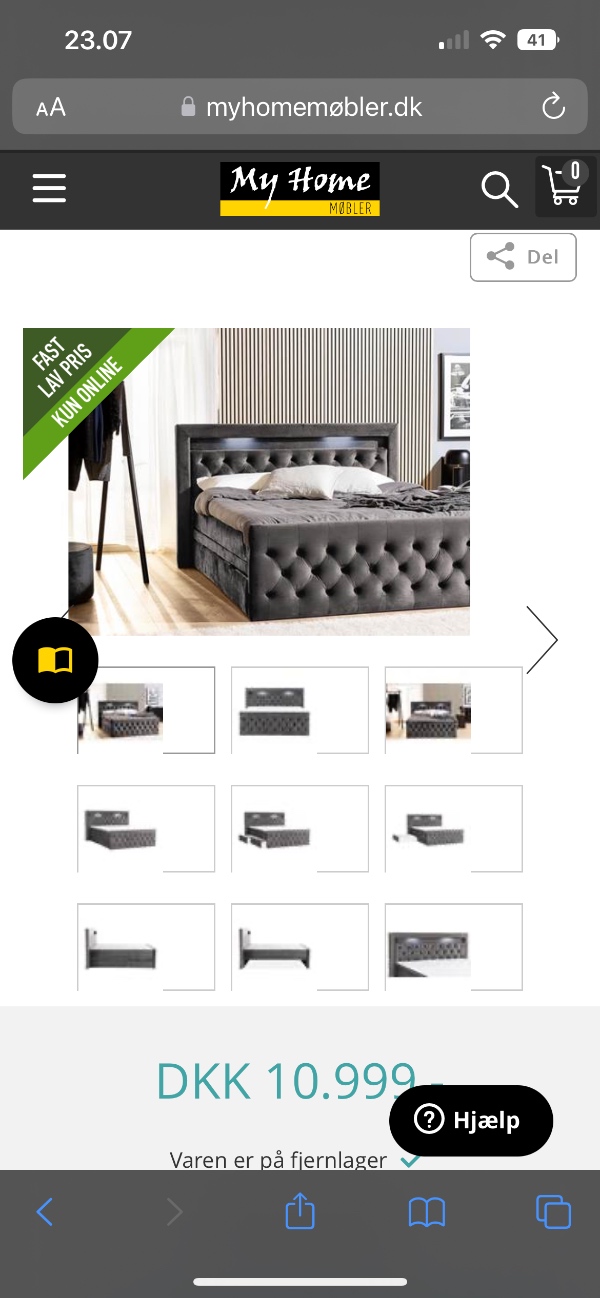Open Safari reader options AA
The height and width of the screenshot is (1298, 600).
pos(51,107)
